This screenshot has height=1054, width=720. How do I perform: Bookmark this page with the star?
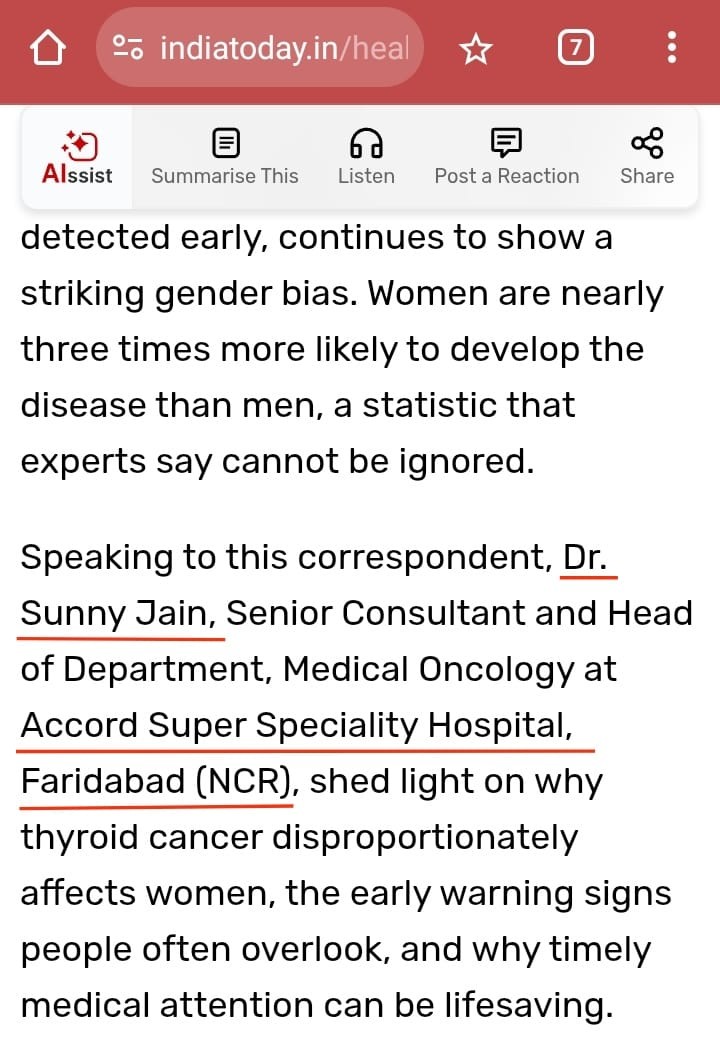(476, 48)
